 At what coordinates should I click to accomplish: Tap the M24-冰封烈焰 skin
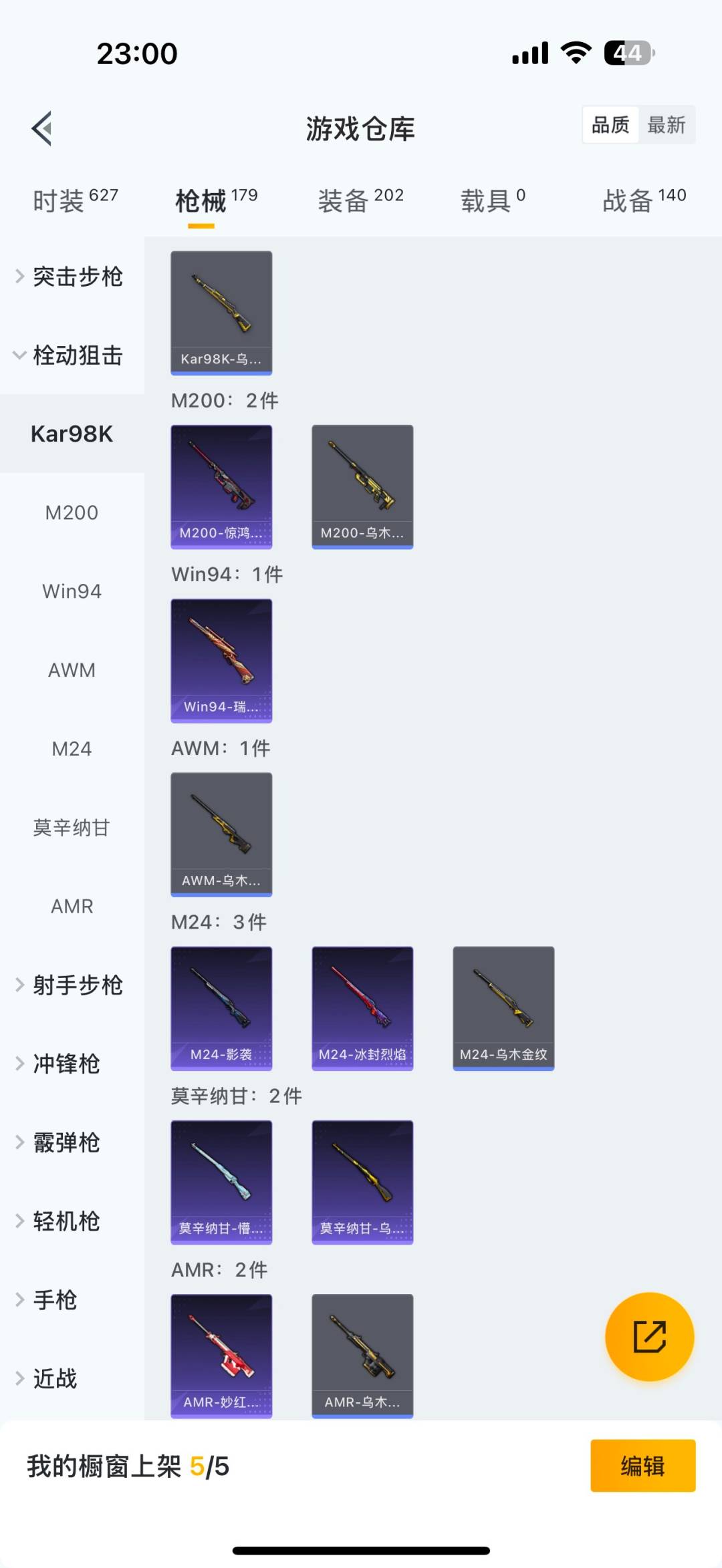pos(362,1007)
